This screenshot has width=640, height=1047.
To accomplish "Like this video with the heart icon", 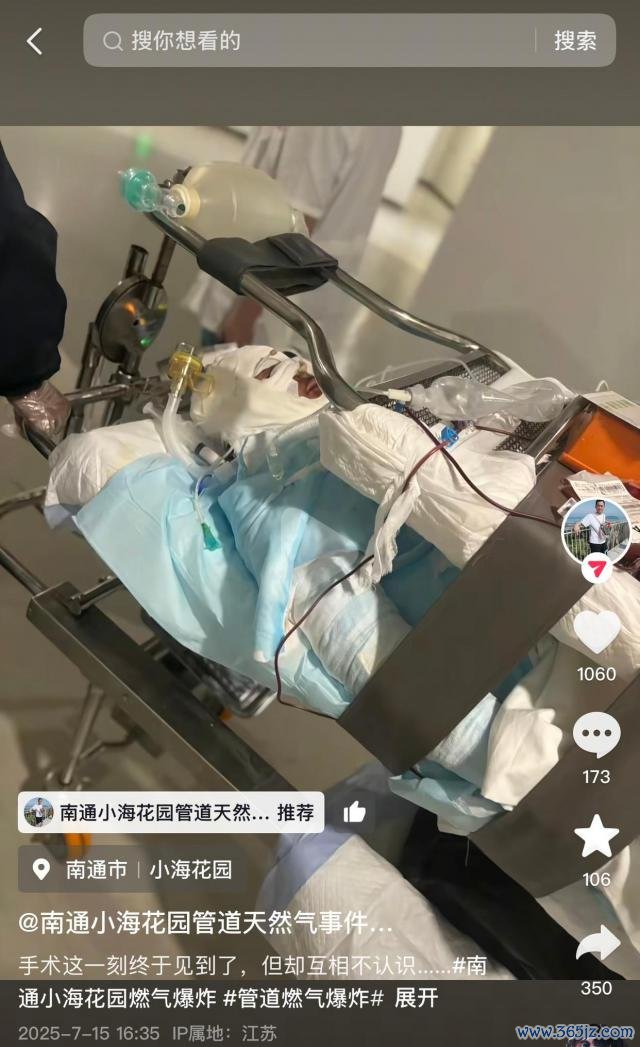I will (596, 633).
